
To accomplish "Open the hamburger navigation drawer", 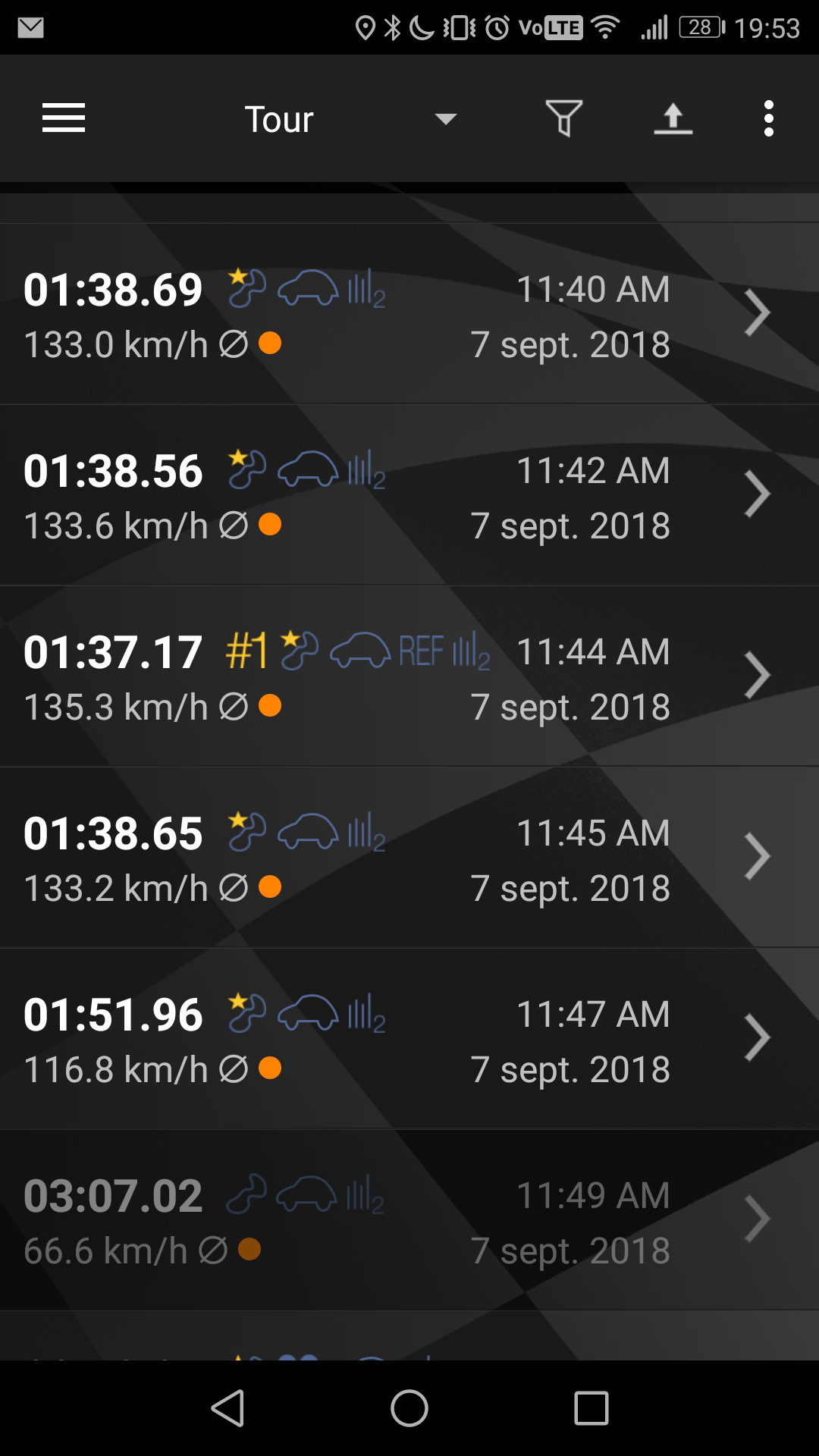I will [64, 118].
